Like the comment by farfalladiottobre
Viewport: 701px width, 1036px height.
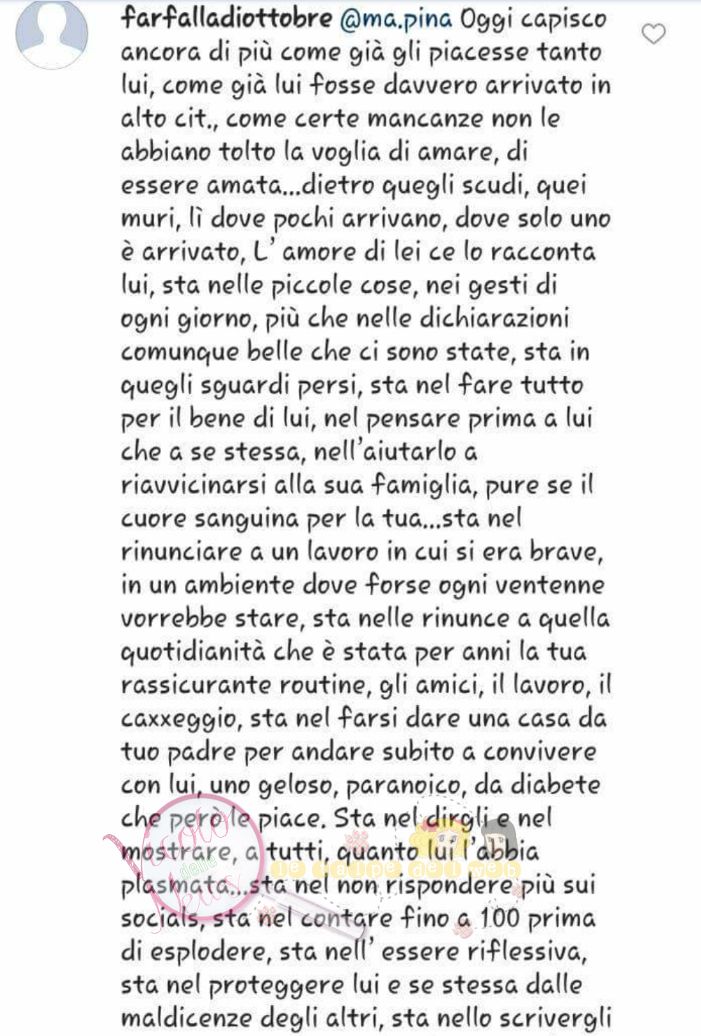pos(653,36)
